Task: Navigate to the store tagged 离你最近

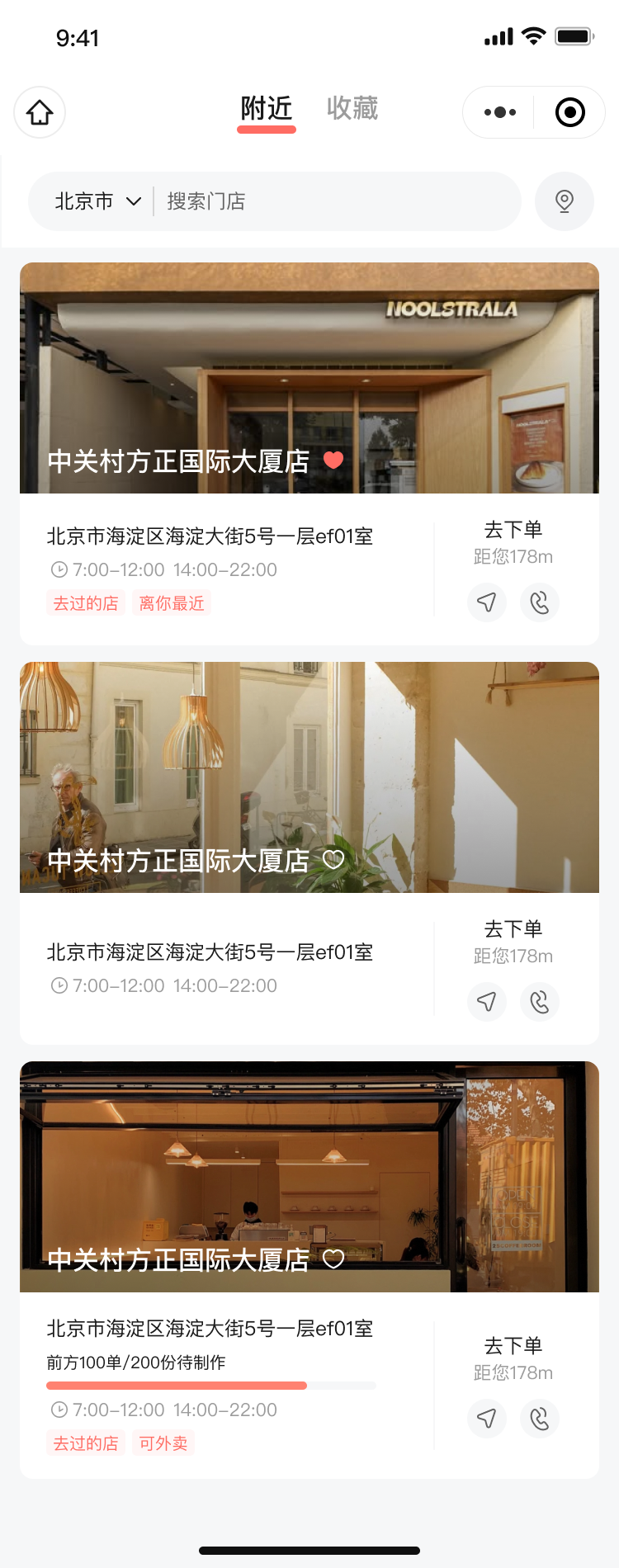Action: 487,602
